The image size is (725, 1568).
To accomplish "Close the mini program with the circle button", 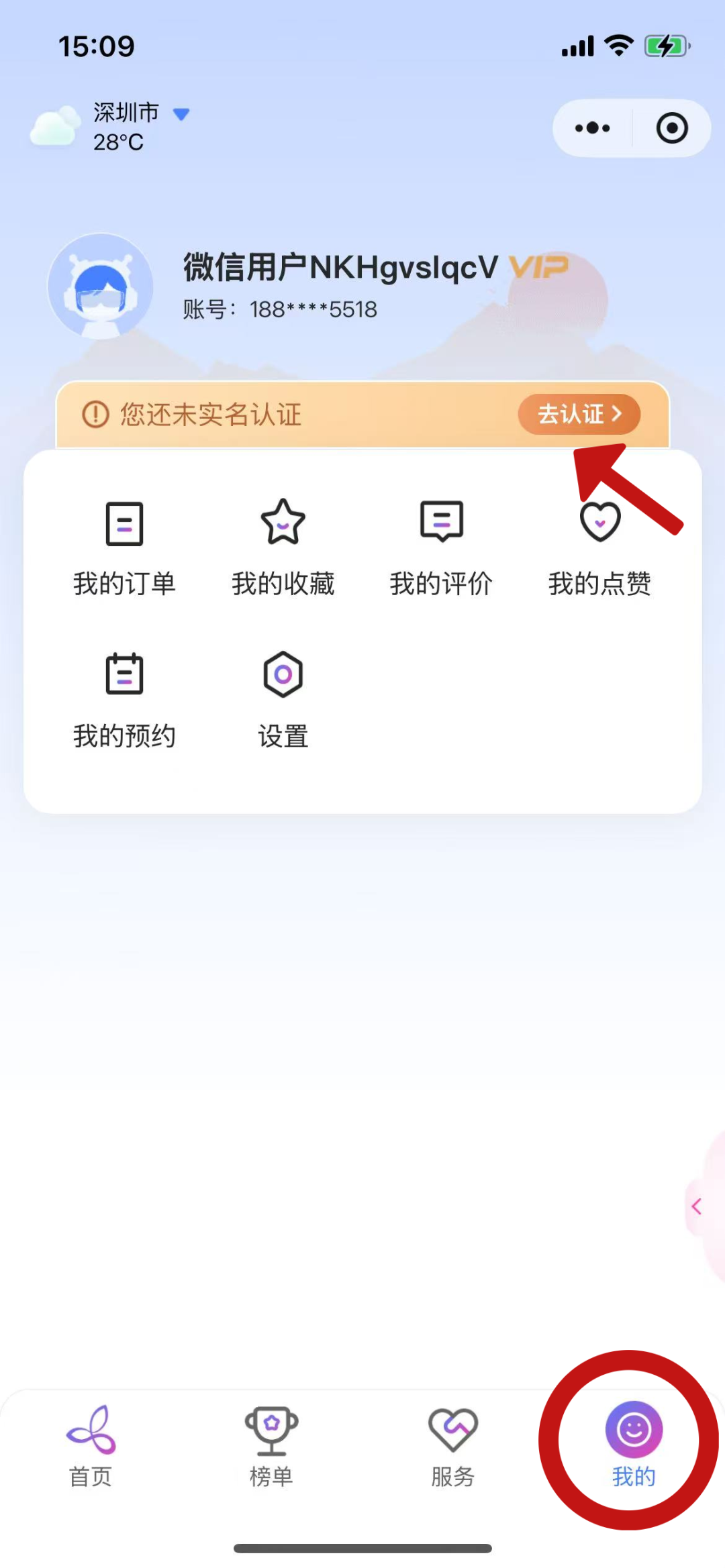I will (672, 128).
